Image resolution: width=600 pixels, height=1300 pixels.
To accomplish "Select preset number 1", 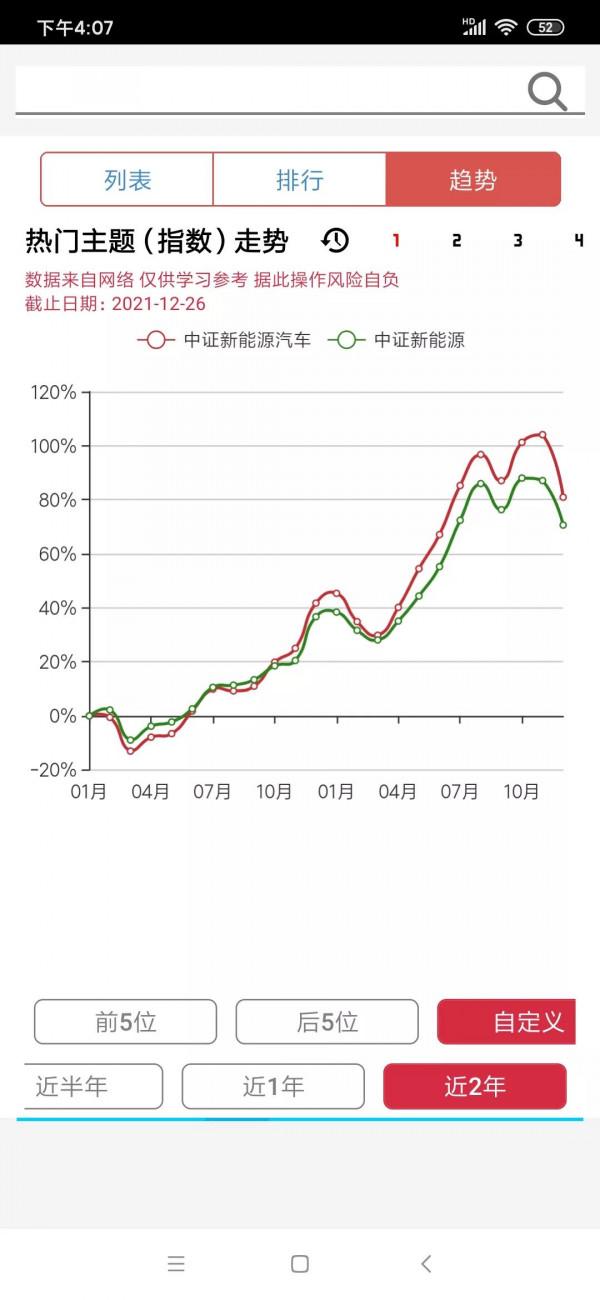I will (396, 240).
